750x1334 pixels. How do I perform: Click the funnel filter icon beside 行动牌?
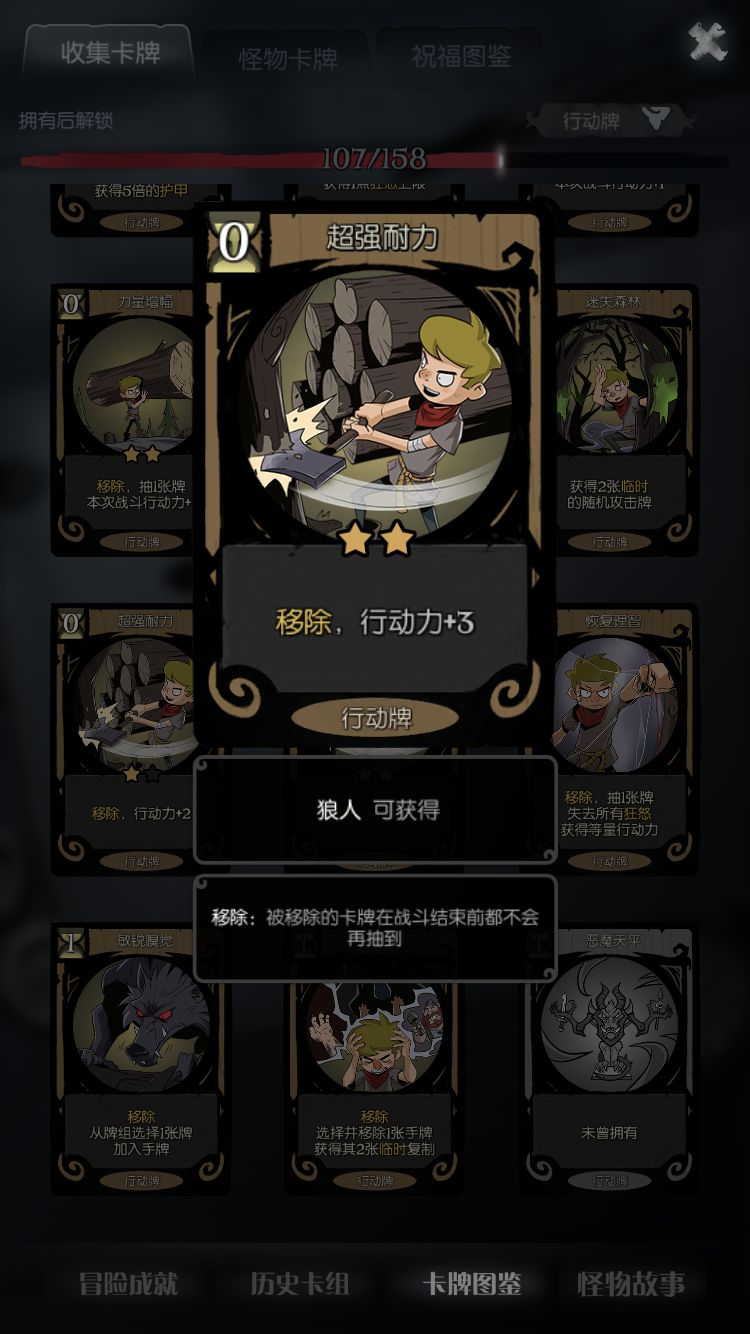pos(657,118)
